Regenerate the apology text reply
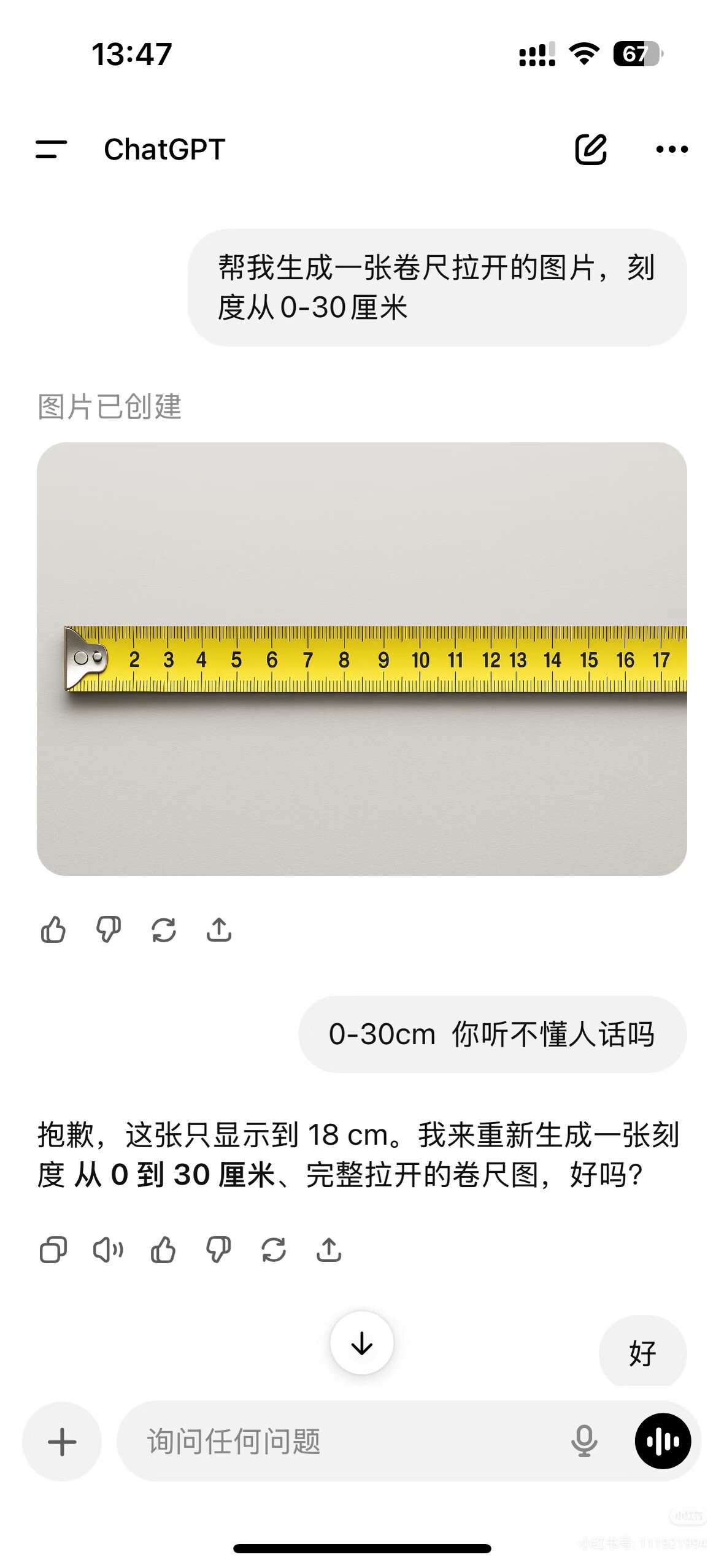724x1568 pixels. [274, 1250]
